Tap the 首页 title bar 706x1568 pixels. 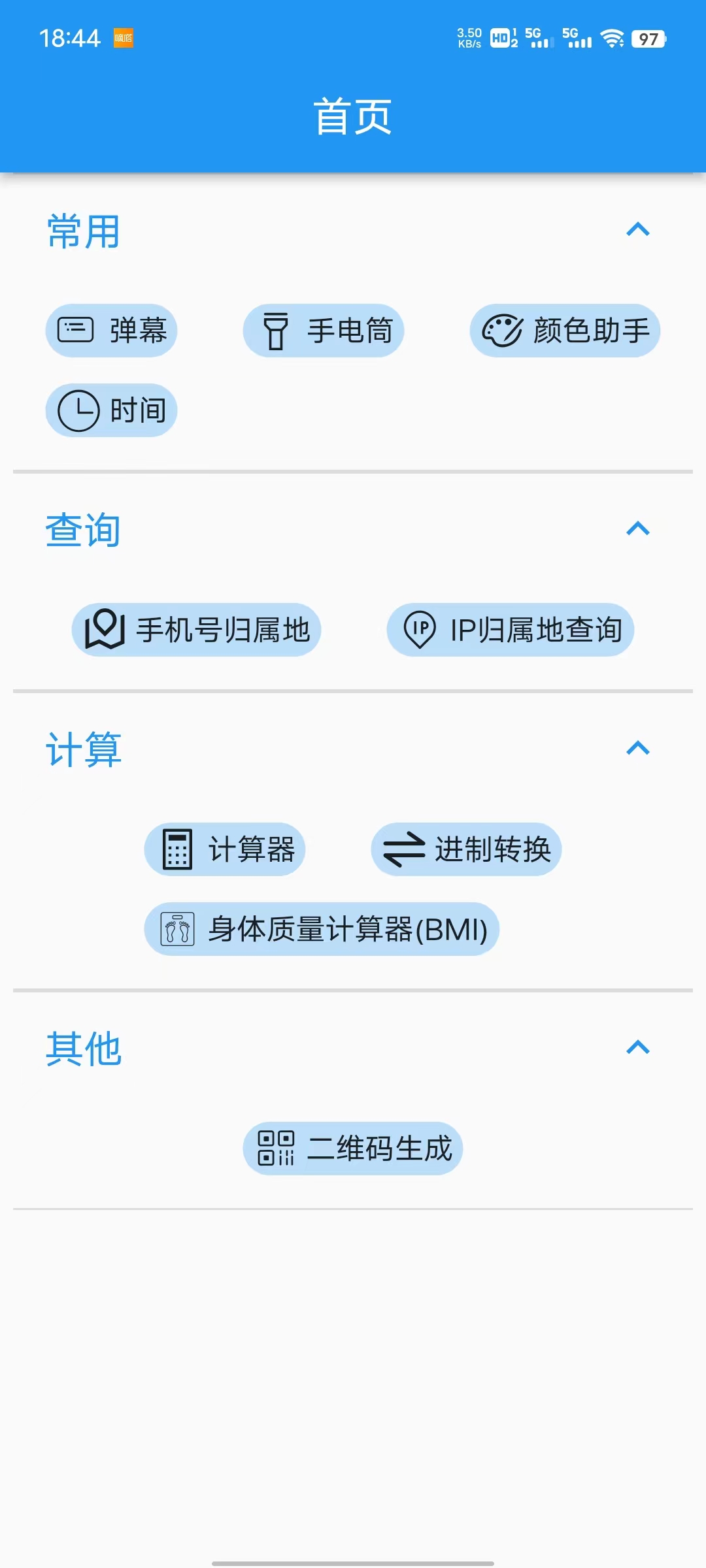tap(353, 115)
